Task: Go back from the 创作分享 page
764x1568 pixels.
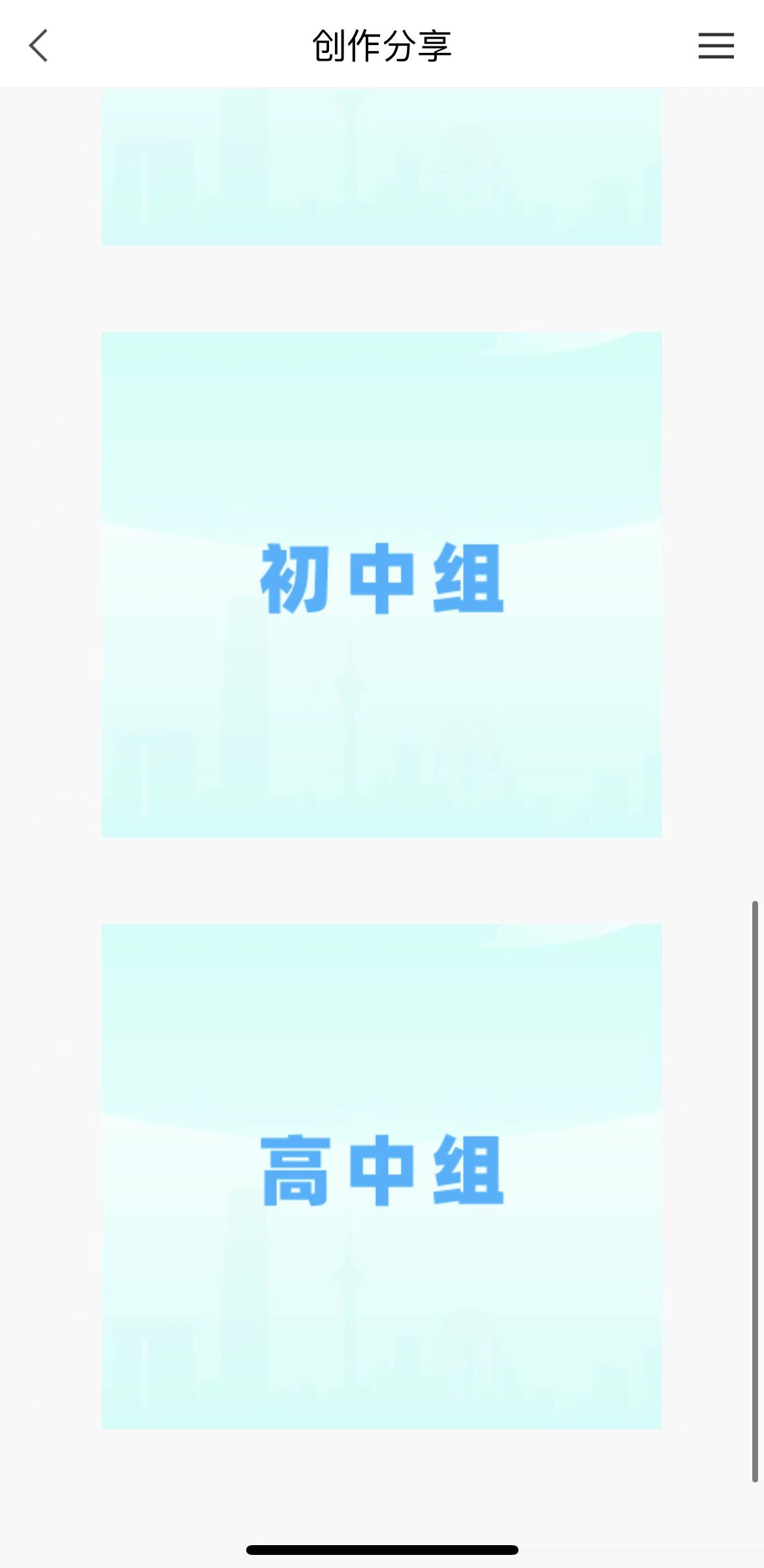Action: (x=39, y=46)
